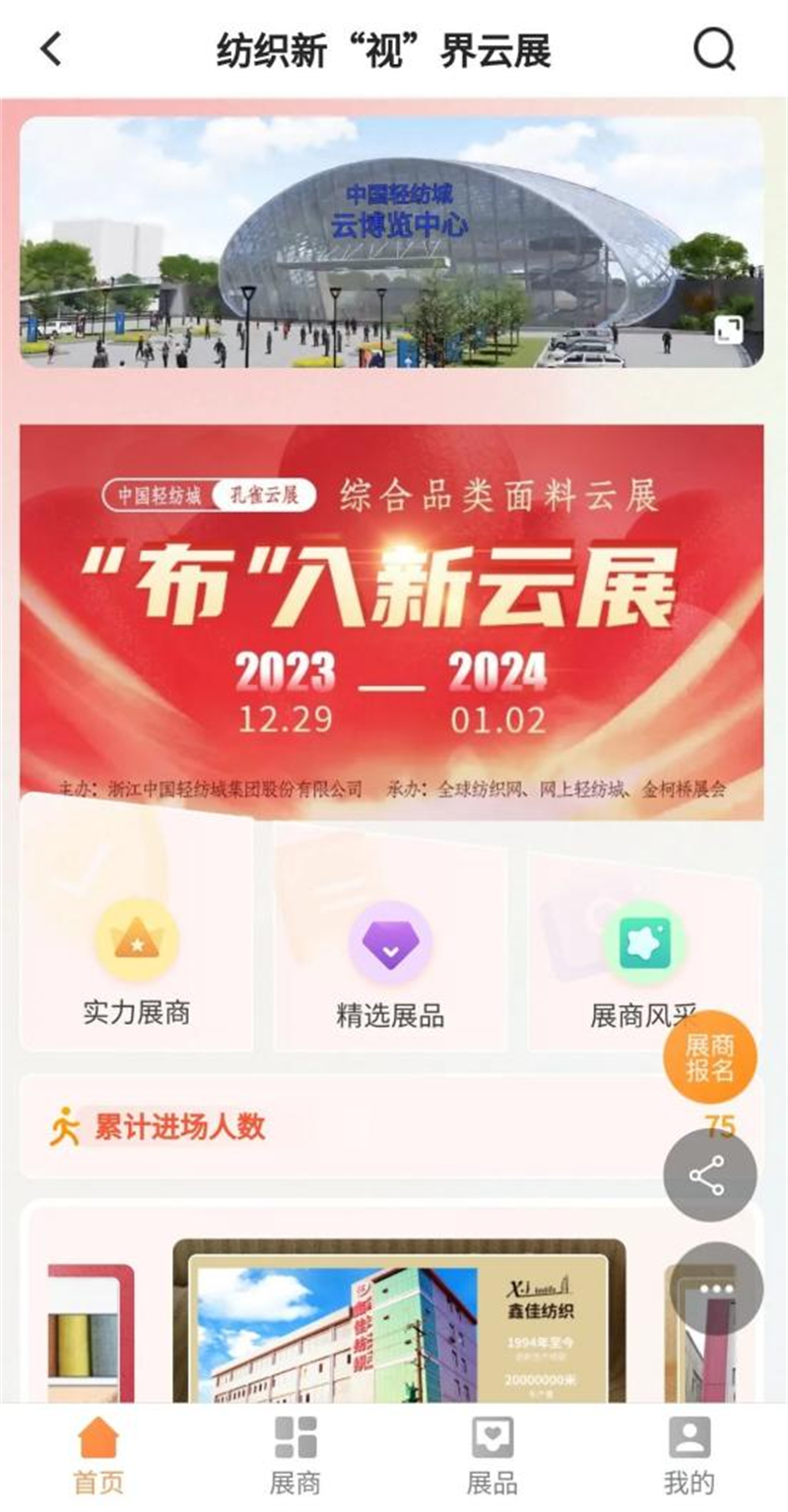The width and height of the screenshot is (788, 1512).
Task: Expand the 云博览中心 image to fullscreen
Action: 728,330
